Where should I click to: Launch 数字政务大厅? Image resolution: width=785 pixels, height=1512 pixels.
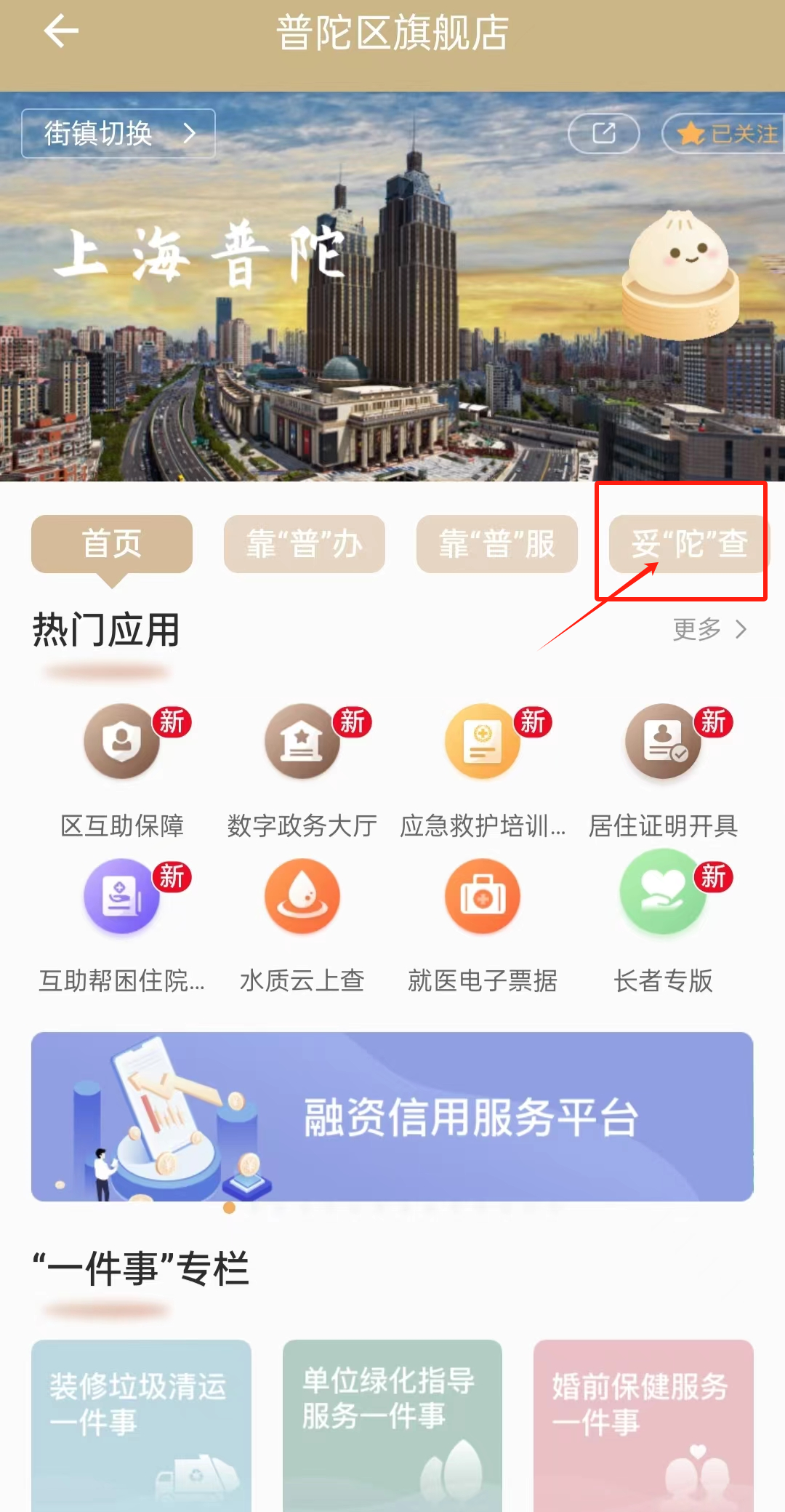(302, 742)
